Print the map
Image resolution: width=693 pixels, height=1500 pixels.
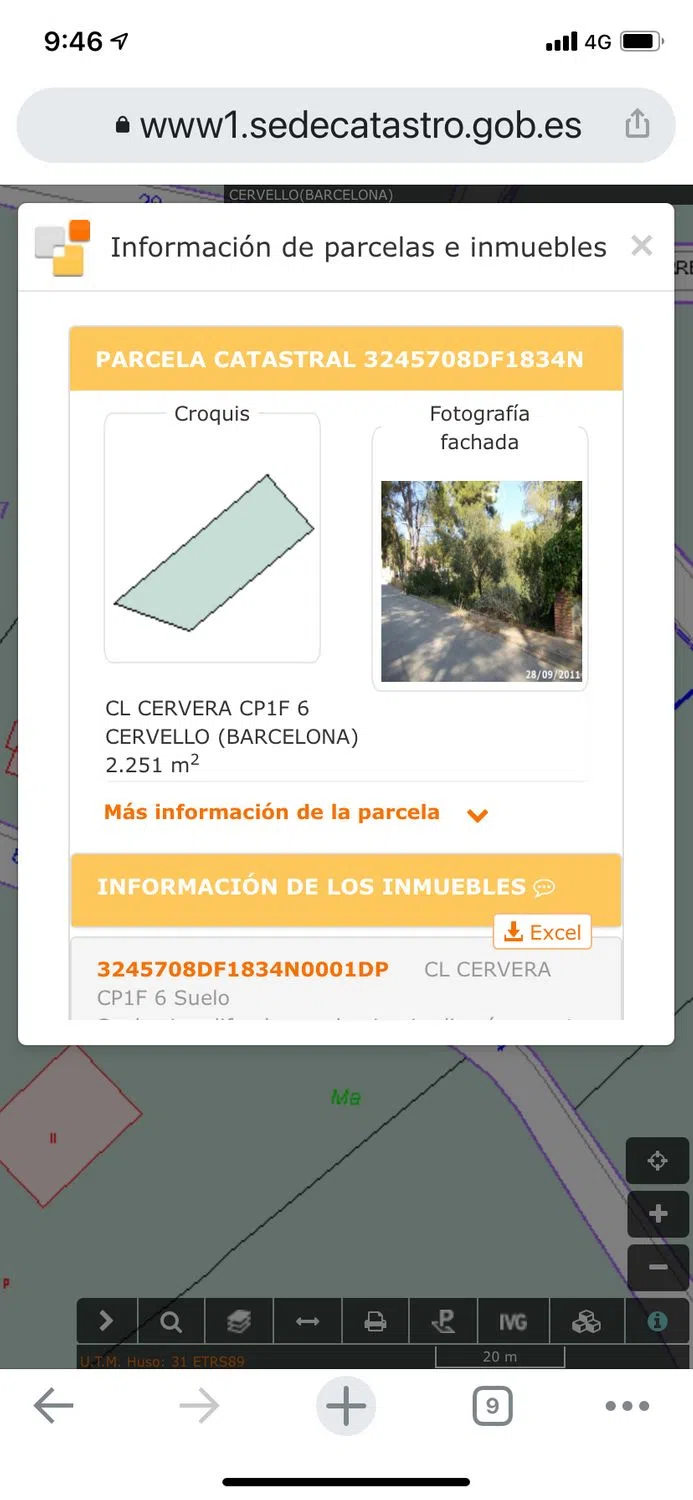point(375,1321)
